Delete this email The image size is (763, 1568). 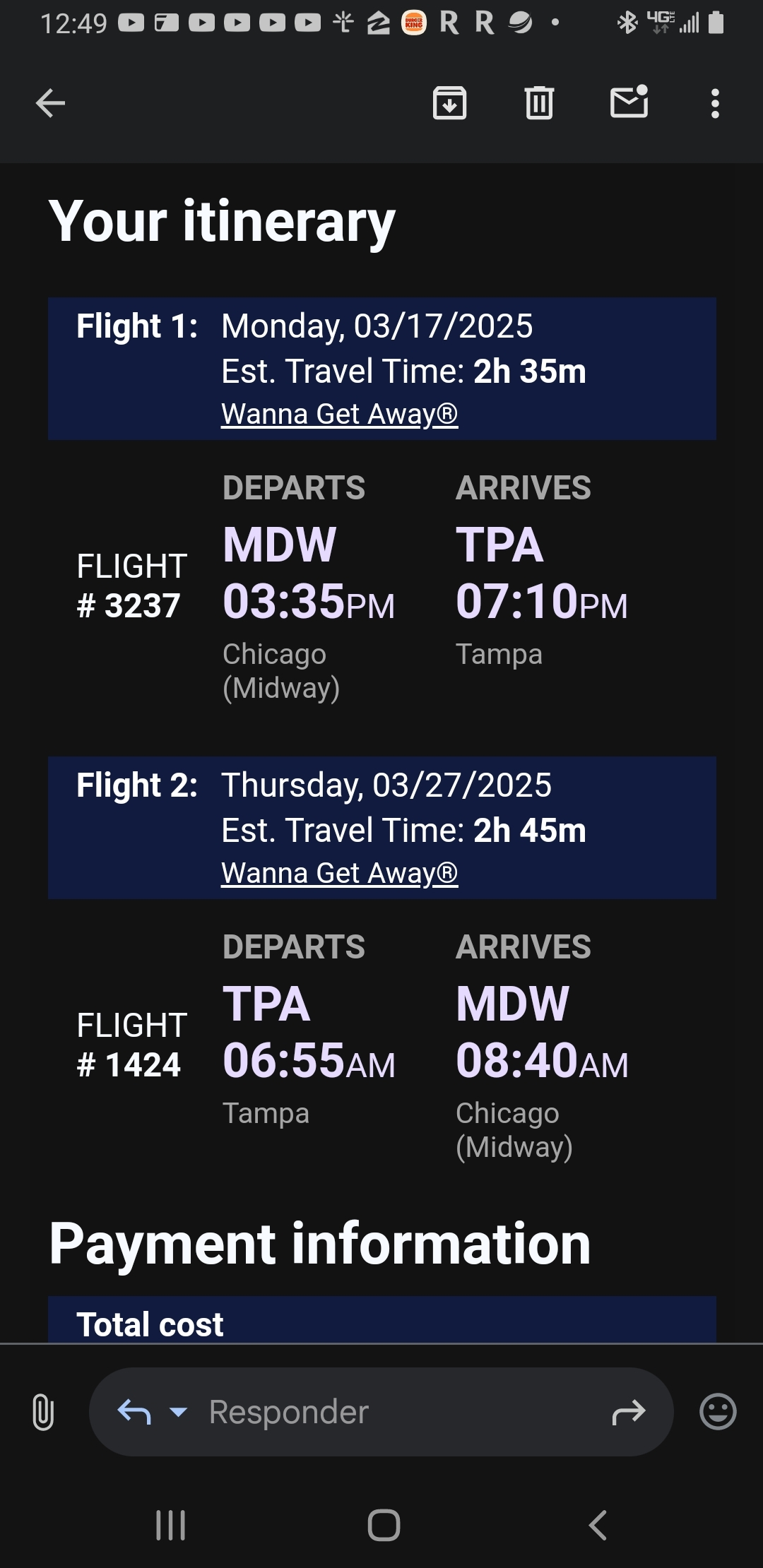pos(539,104)
